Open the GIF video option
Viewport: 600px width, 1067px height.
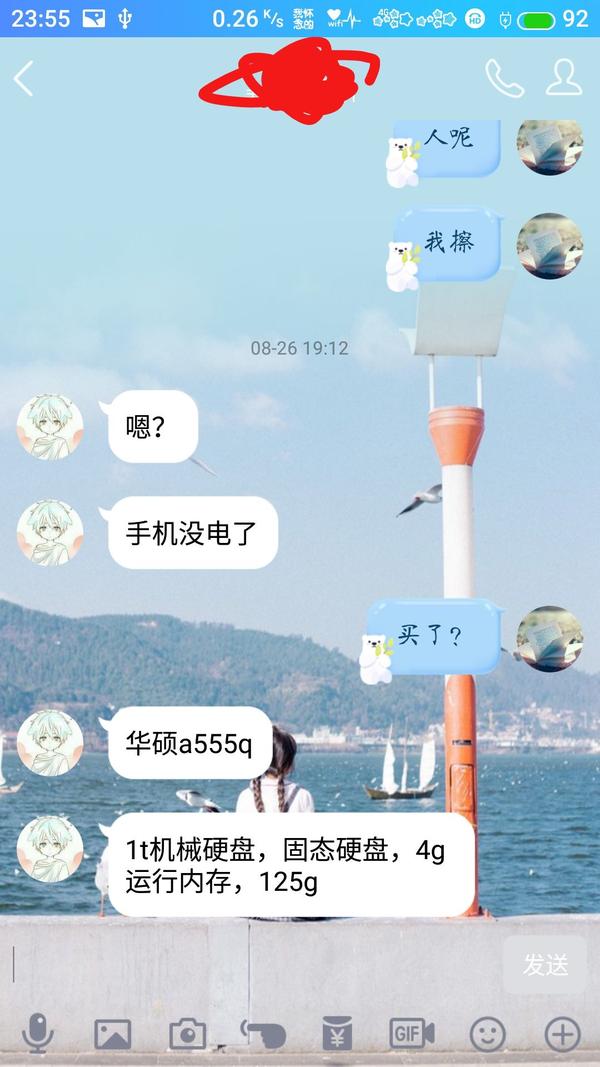411,1033
